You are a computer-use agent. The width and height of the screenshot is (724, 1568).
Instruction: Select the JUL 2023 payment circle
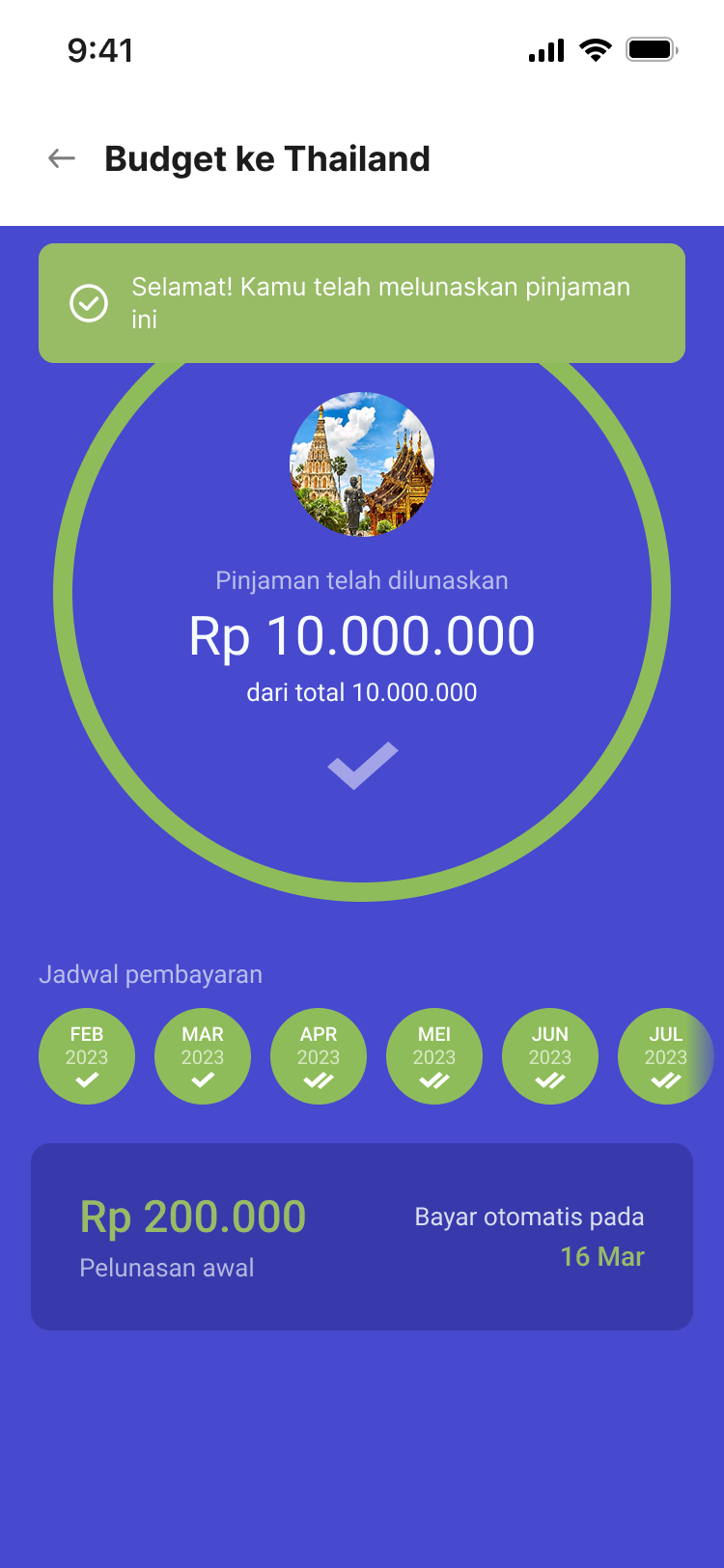coord(665,1056)
